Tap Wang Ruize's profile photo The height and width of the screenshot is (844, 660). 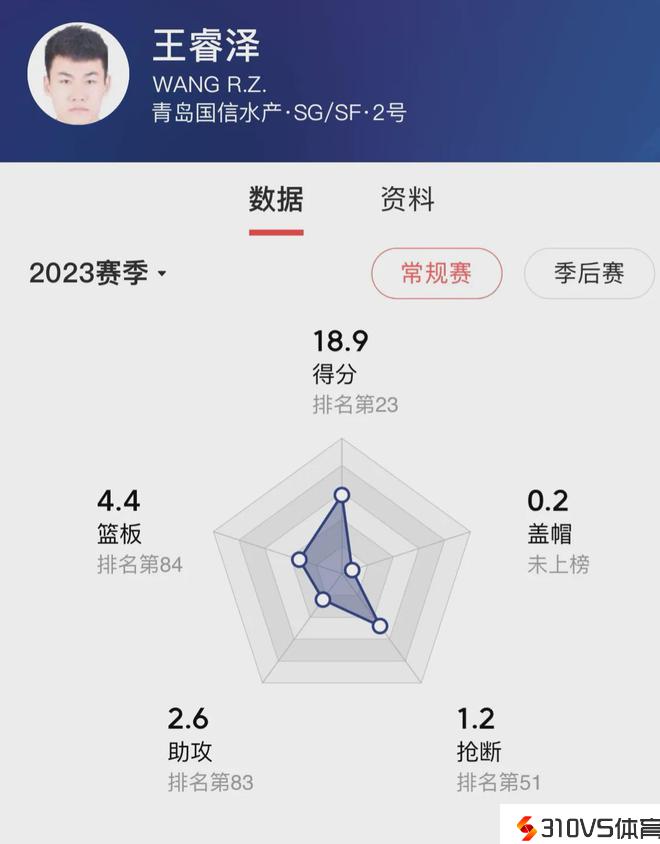point(78,73)
